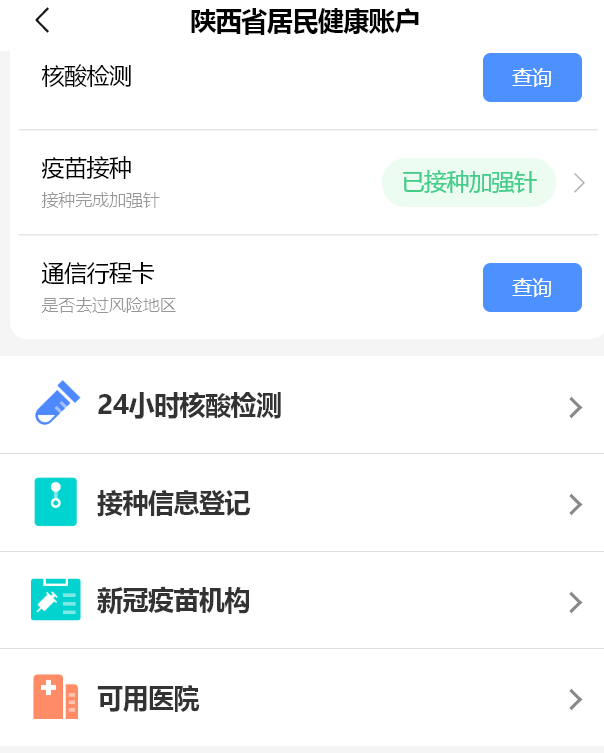The width and height of the screenshot is (604, 753).
Task: Open 疫苗接种 booster status details
Action: pyautogui.click(x=469, y=183)
